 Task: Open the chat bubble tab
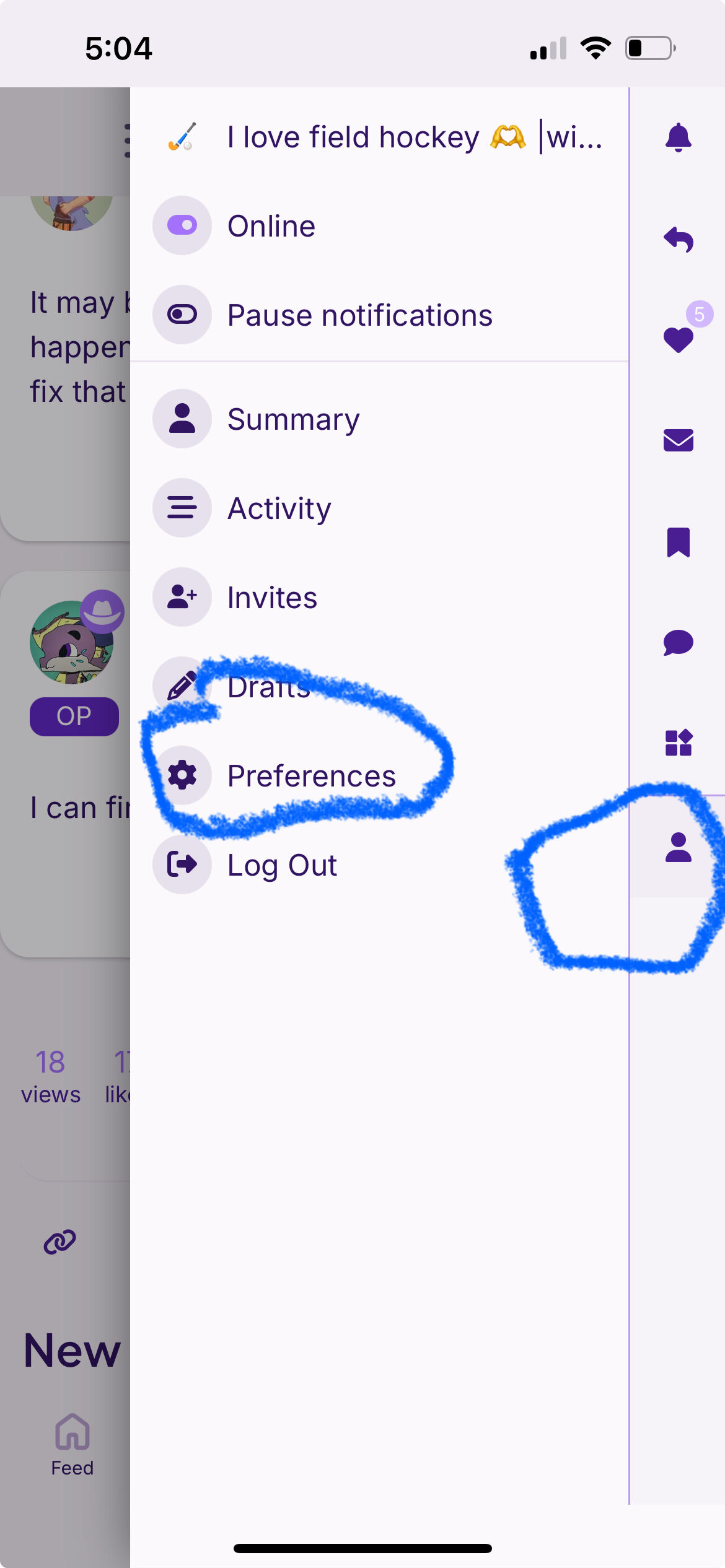tap(678, 643)
